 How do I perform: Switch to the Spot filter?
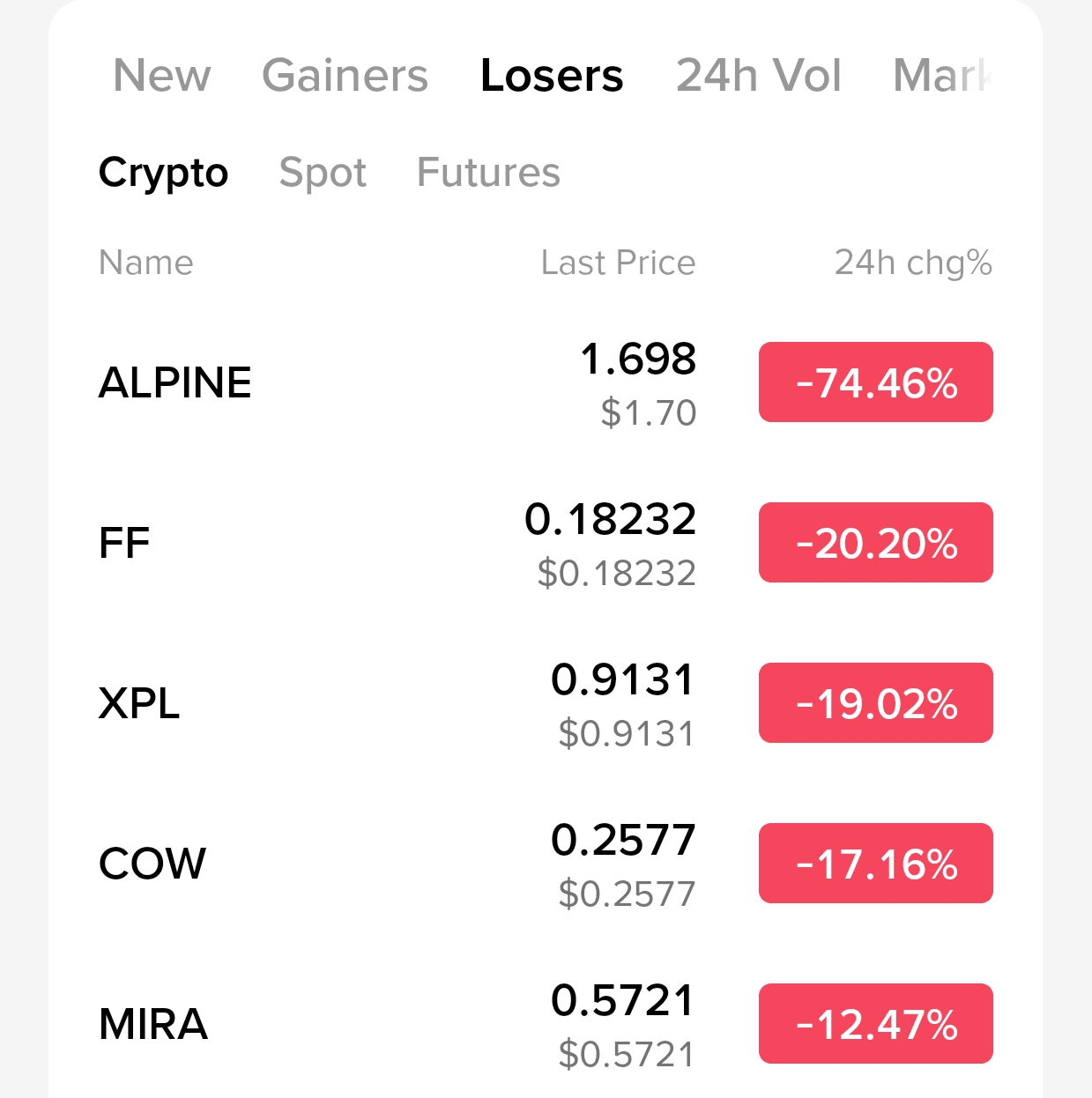323,173
